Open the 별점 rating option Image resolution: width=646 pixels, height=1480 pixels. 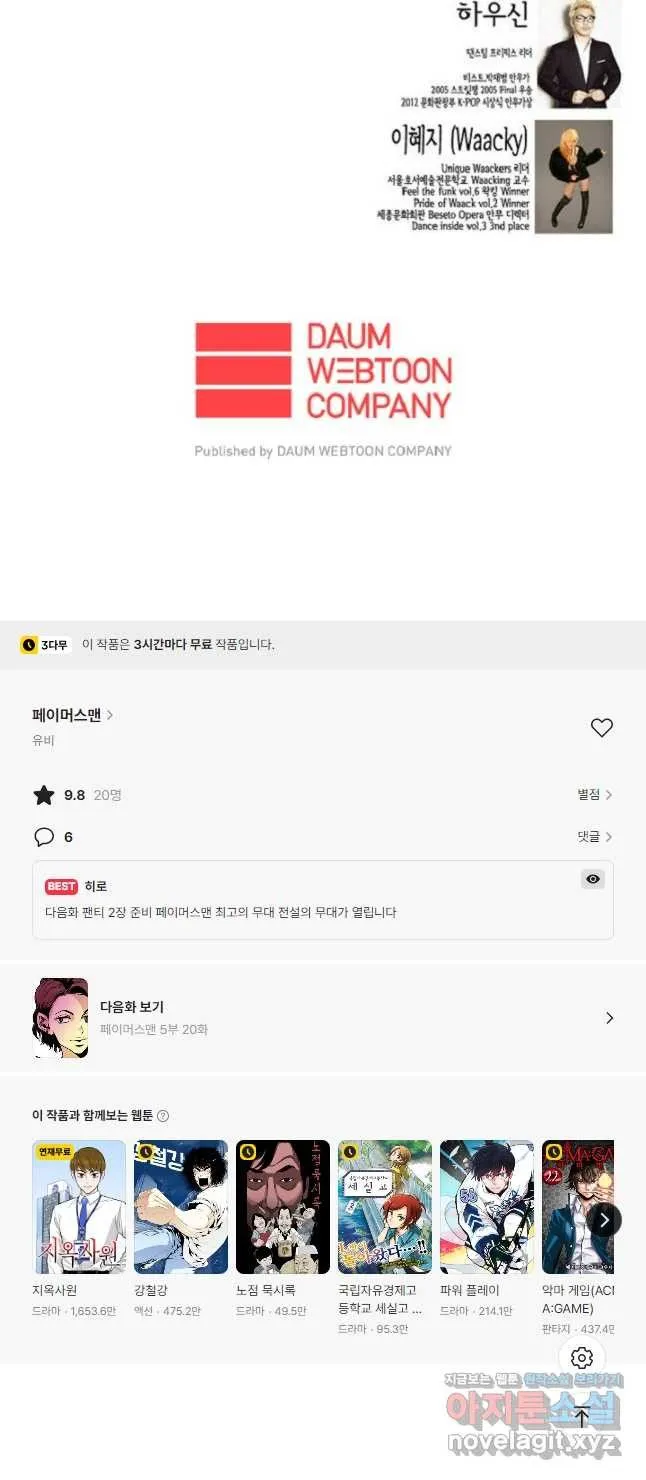click(x=594, y=795)
